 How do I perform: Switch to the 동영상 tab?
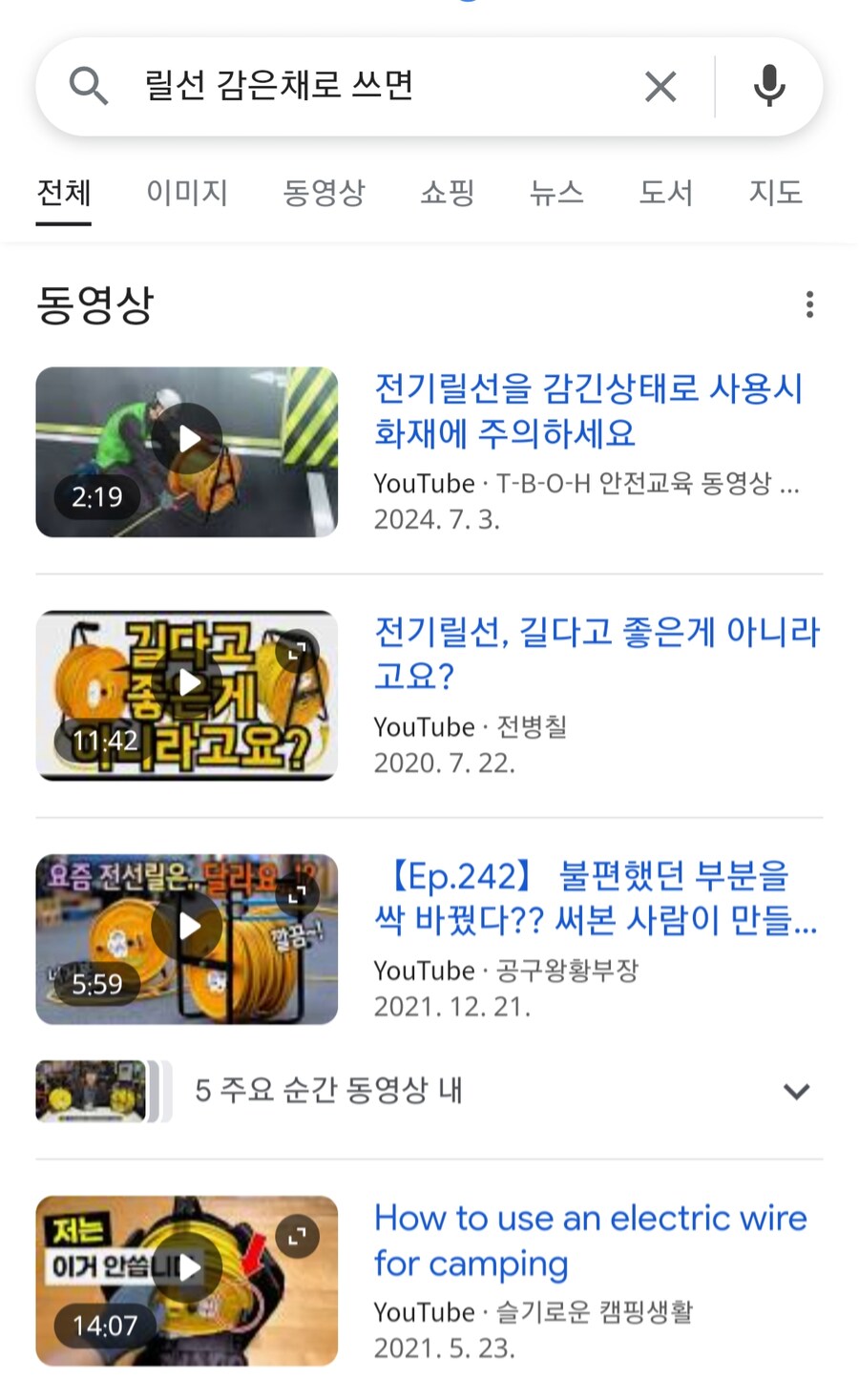pos(324,193)
